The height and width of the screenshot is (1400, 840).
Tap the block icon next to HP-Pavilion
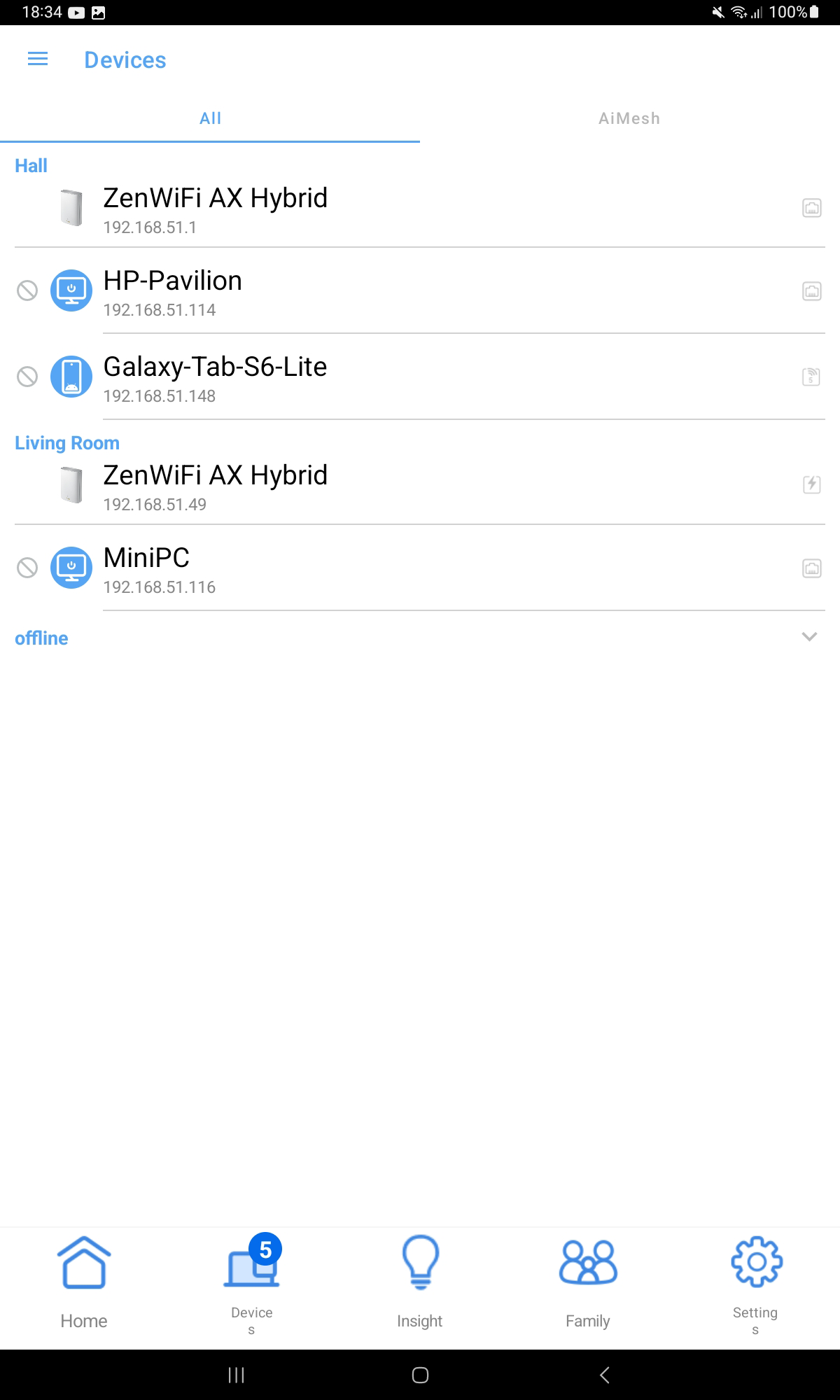tap(27, 290)
